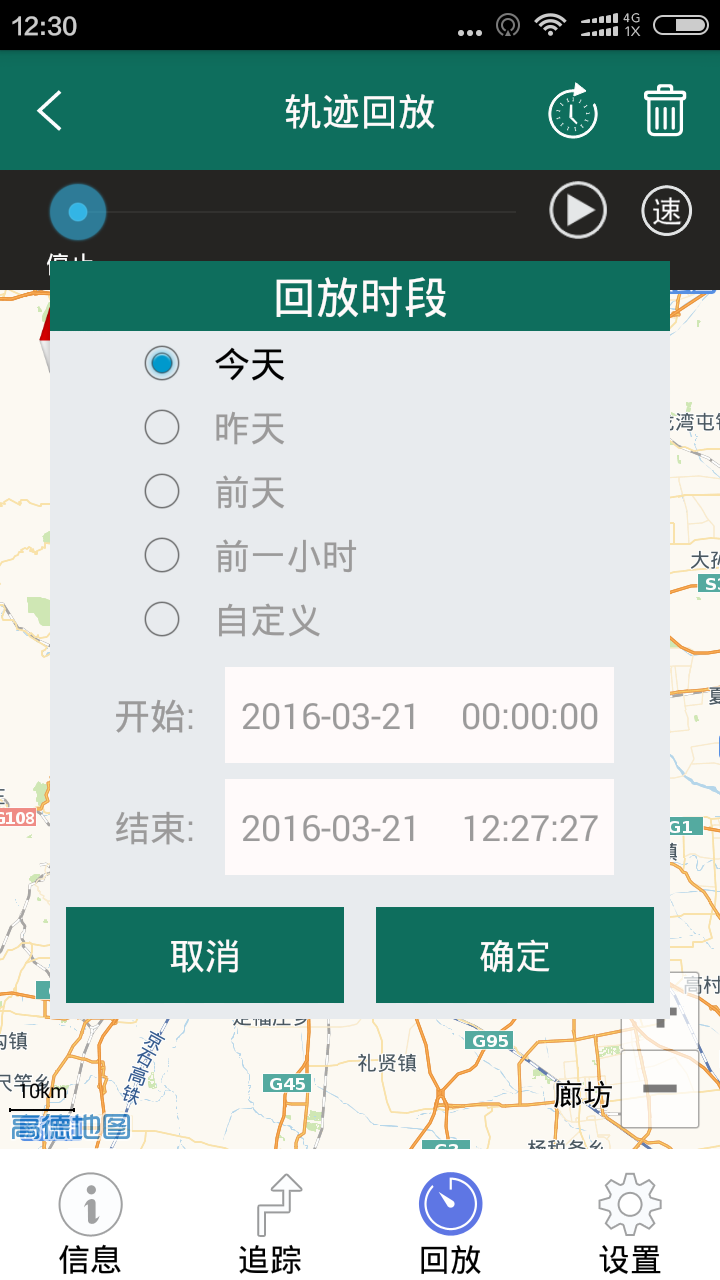Start track playback with the play button
720x1280 pixels.
pos(578,211)
